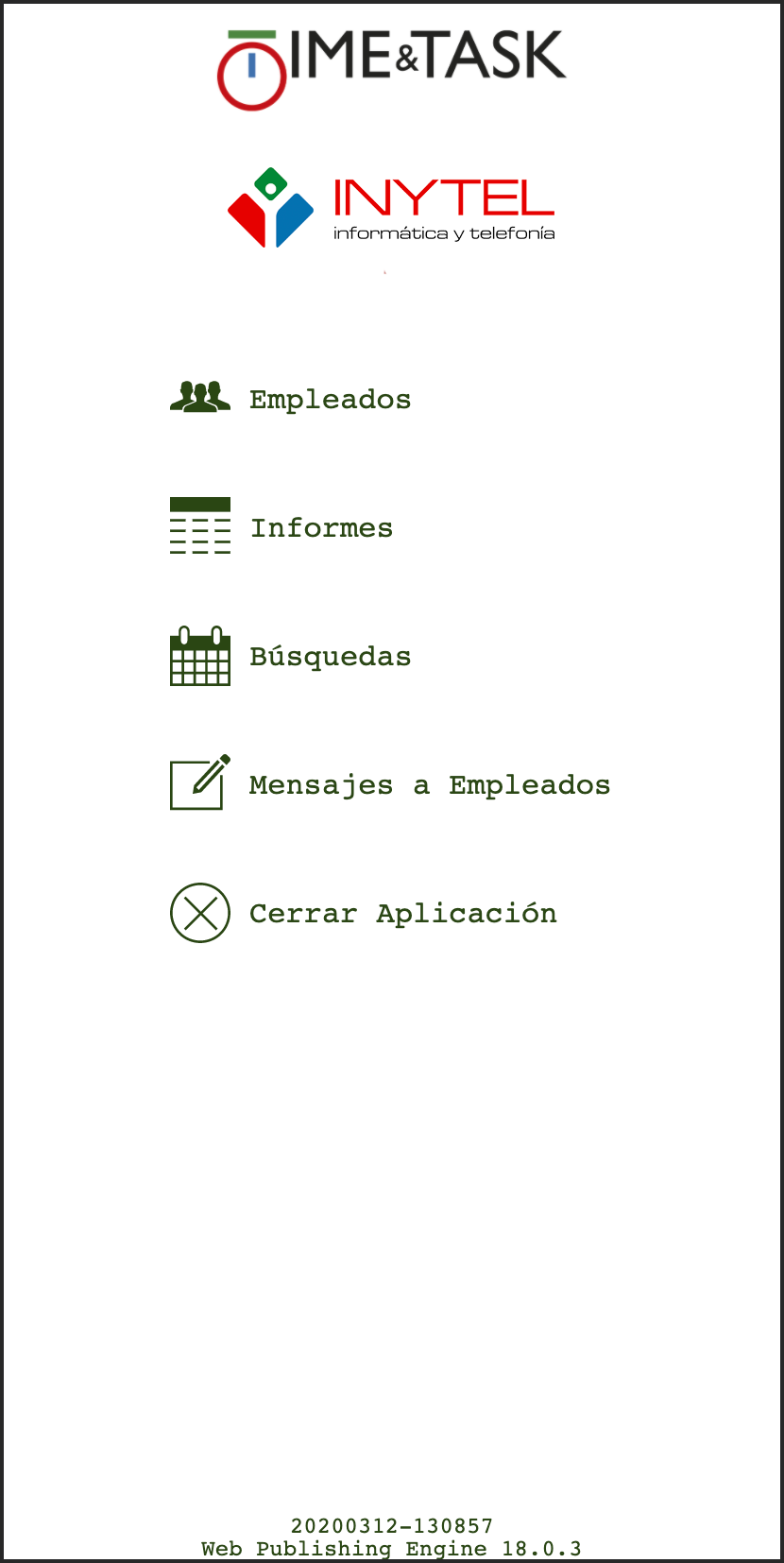The image size is (784, 1563).
Task: Open Búsquedas
Action: point(330,656)
